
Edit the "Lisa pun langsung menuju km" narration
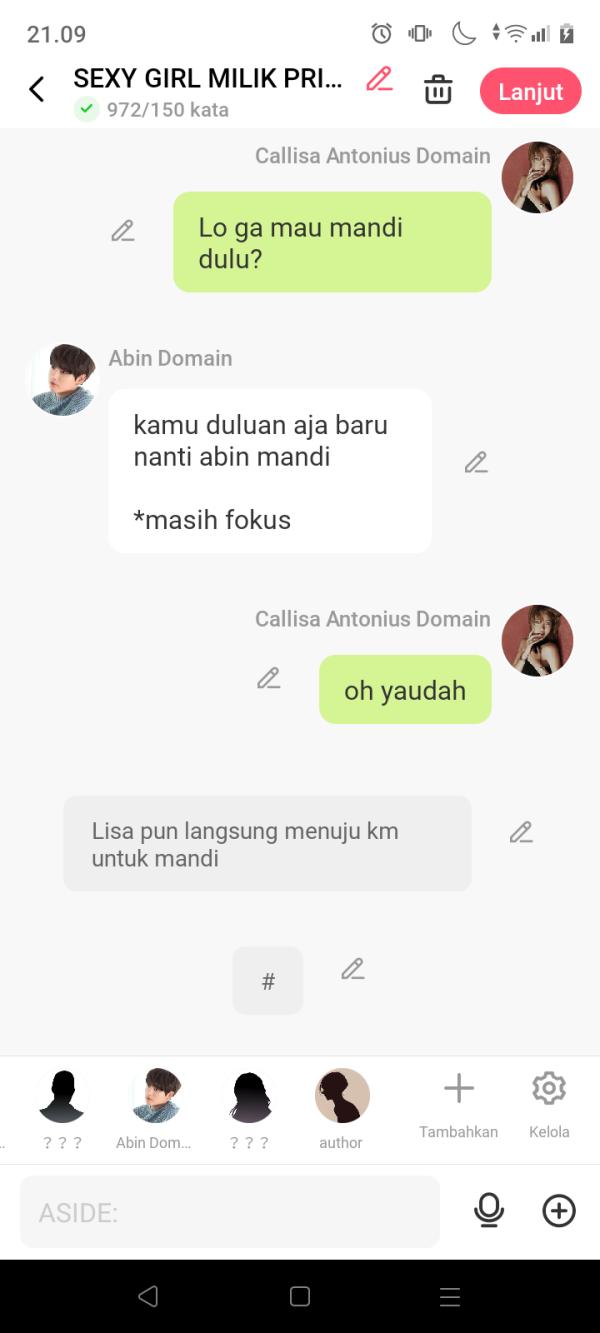[x=521, y=832]
